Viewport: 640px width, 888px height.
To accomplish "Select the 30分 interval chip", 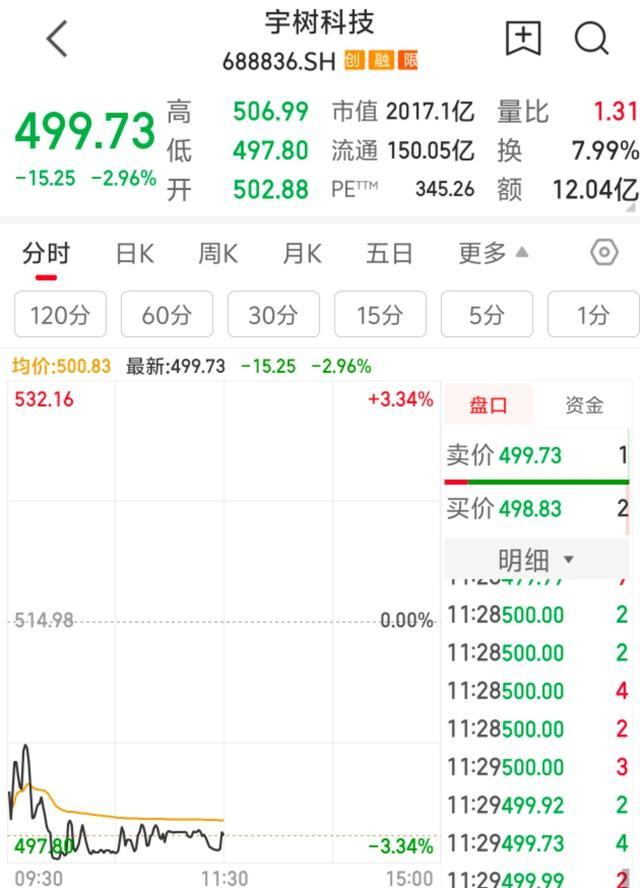I will 274,314.
